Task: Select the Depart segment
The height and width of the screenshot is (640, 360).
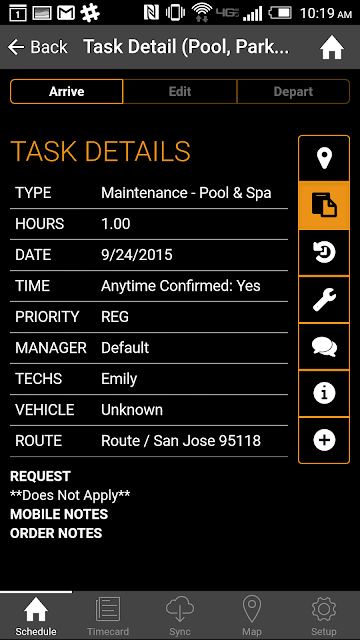Action: pyautogui.click(x=293, y=91)
